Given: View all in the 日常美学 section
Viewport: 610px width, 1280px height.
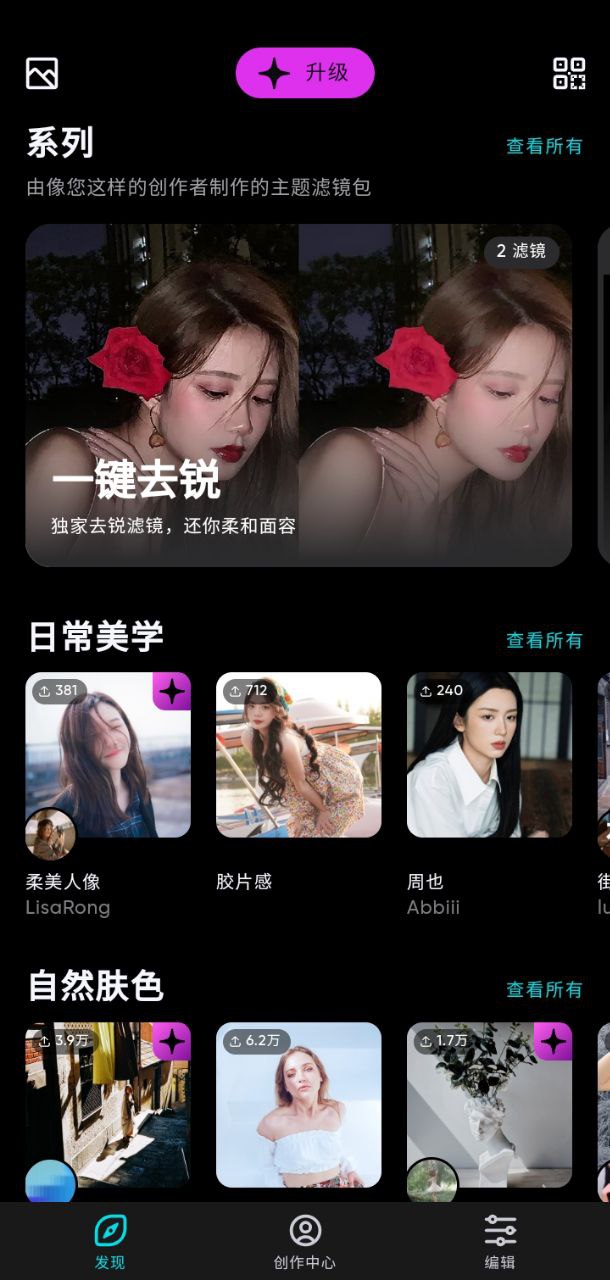Looking at the screenshot, I should click(x=544, y=640).
